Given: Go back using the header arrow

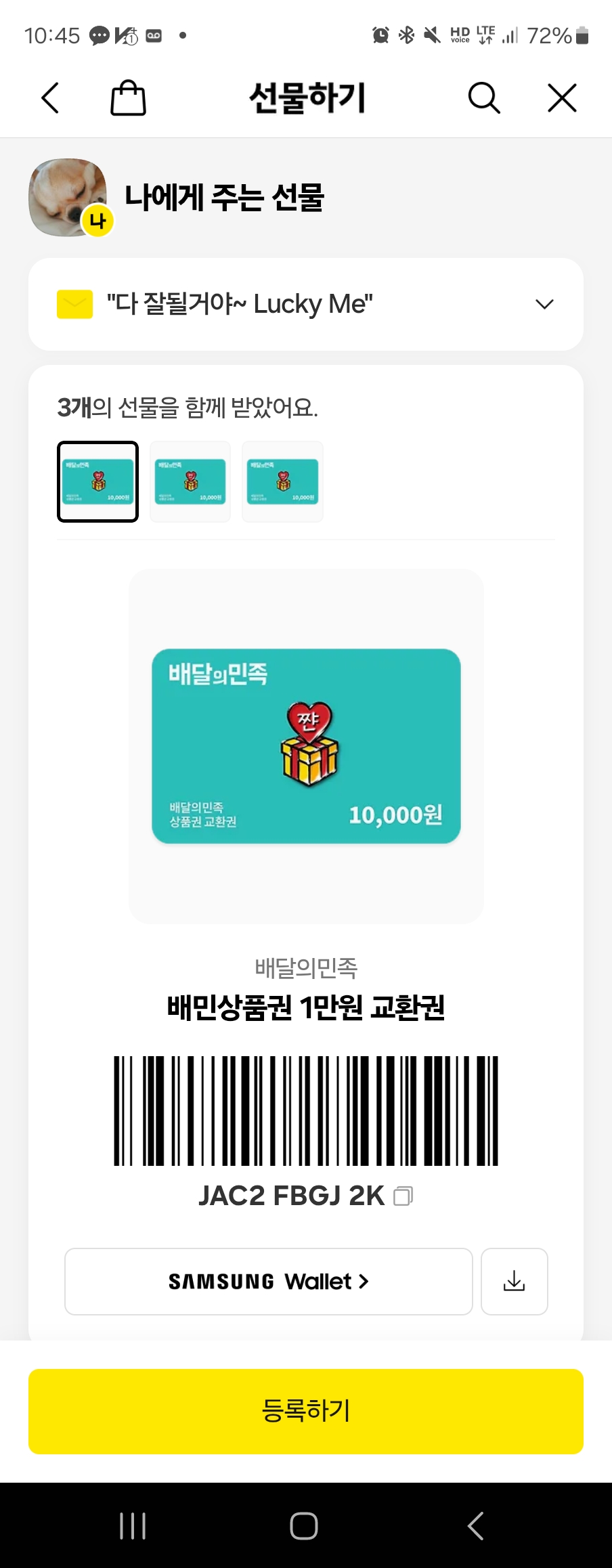Looking at the screenshot, I should pyautogui.click(x=51, y=98).
